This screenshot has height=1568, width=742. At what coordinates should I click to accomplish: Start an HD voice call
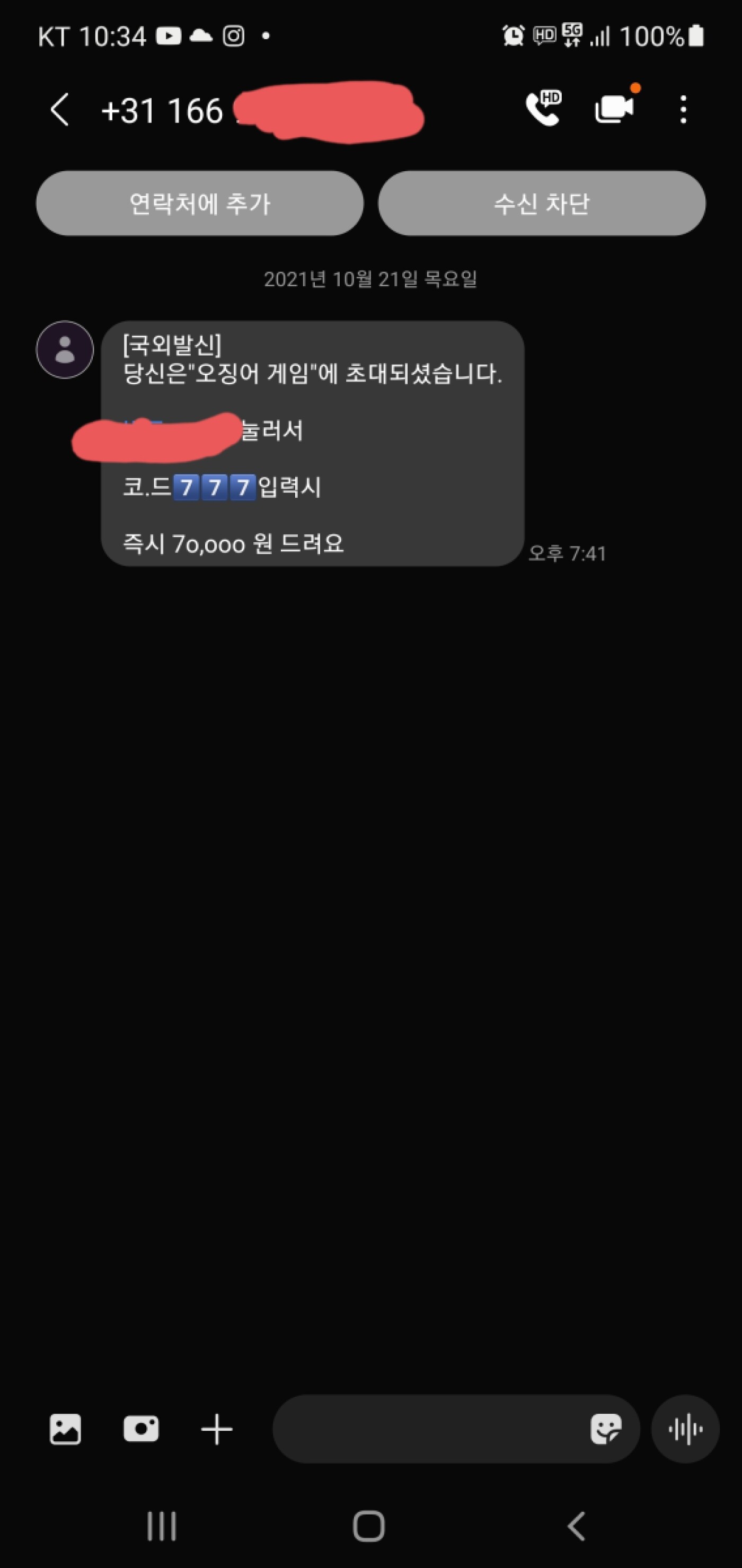(543, 108)
